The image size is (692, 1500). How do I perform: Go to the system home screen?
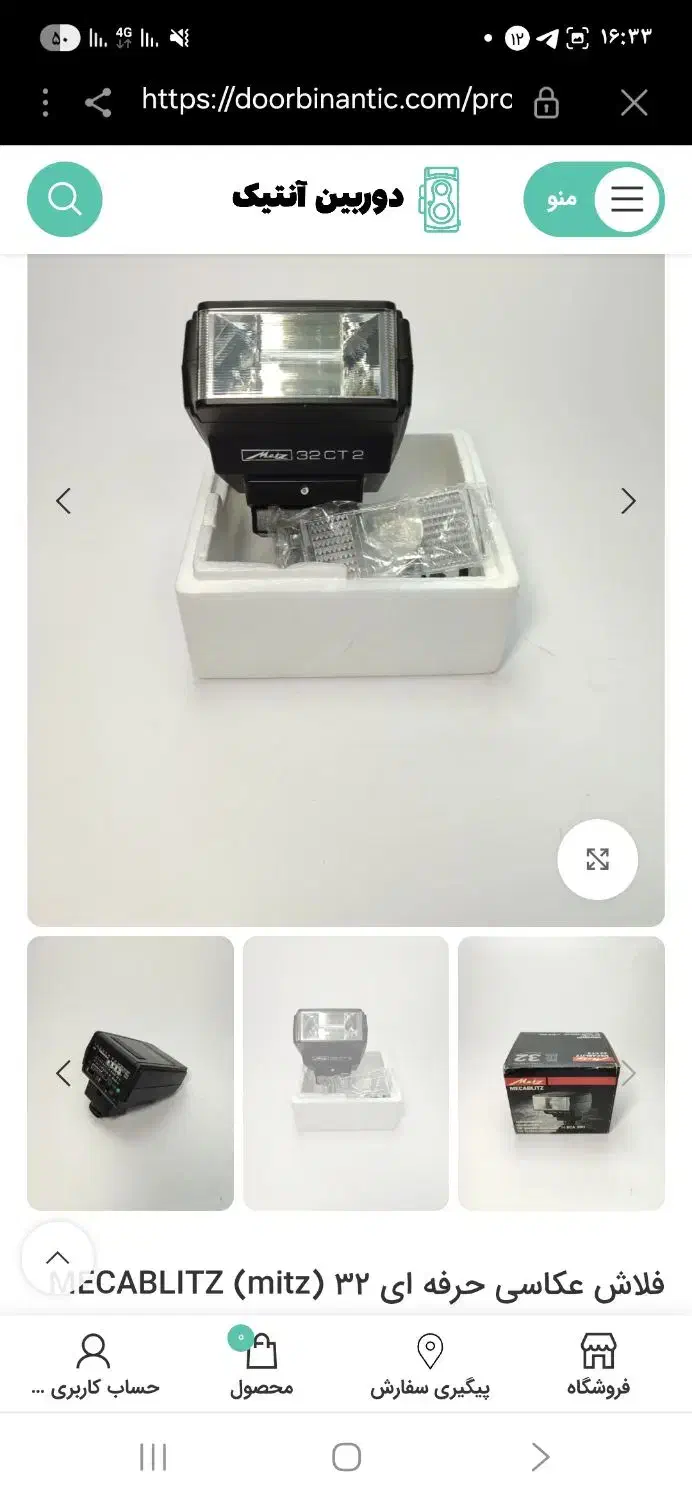346,1457
